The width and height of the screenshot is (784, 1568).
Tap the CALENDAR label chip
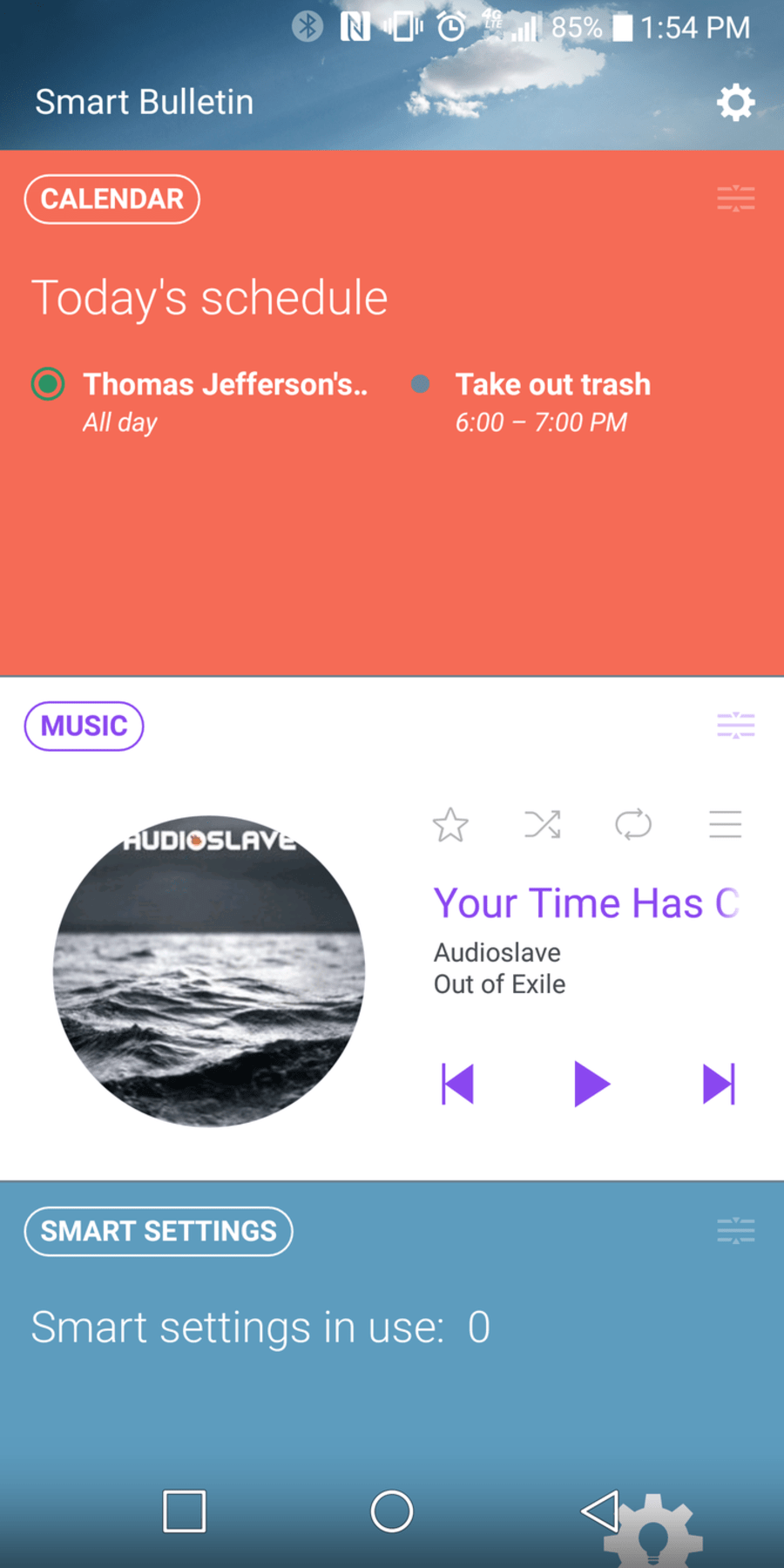[112, 199]
